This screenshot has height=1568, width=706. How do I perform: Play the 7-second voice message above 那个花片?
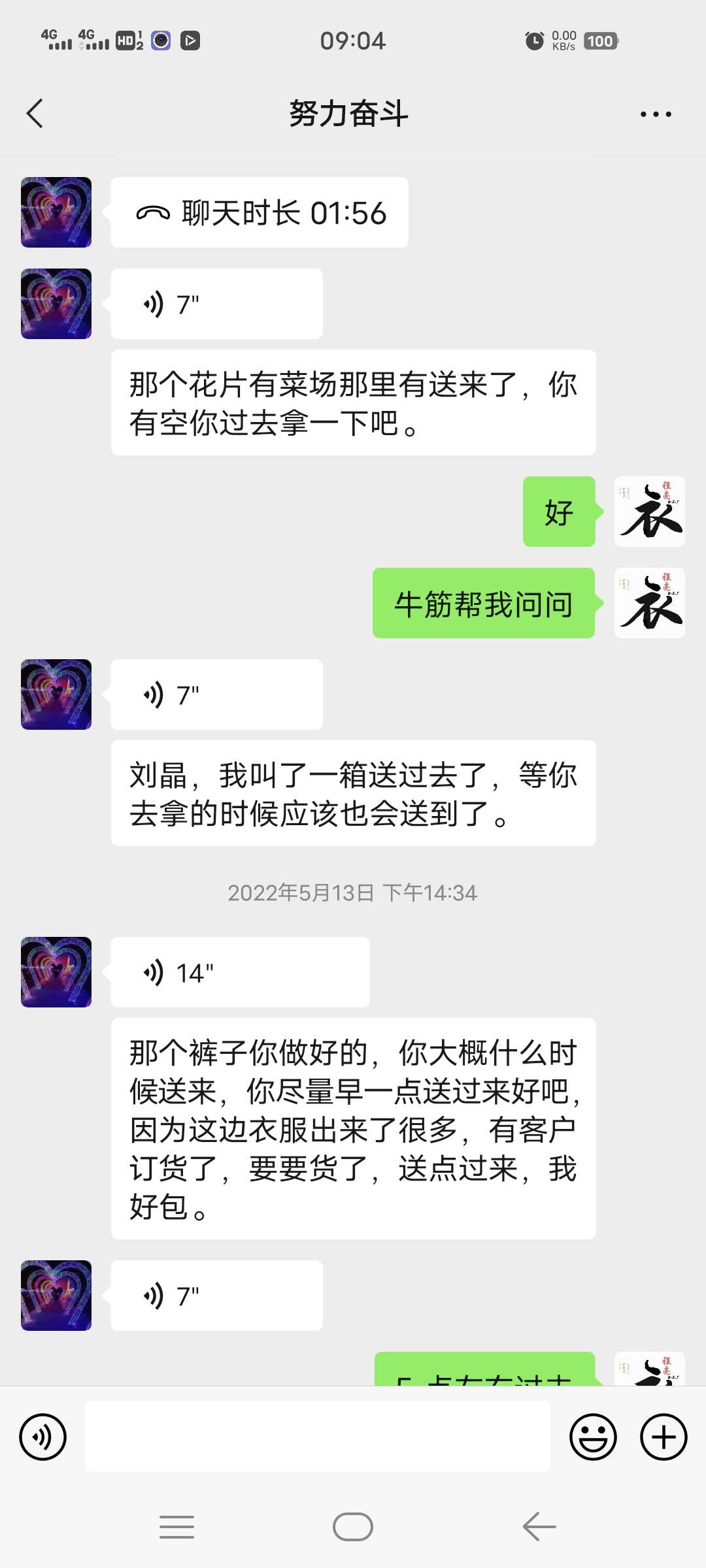[216, 304]
